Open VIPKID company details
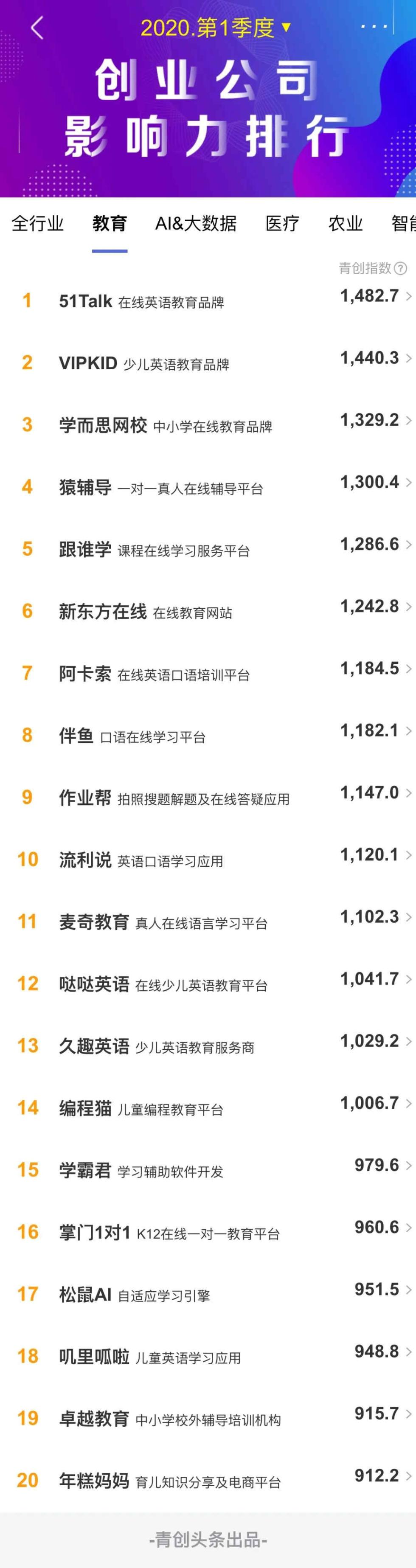The width and height of the screenshot is (416, 1568). pos(207,363)
